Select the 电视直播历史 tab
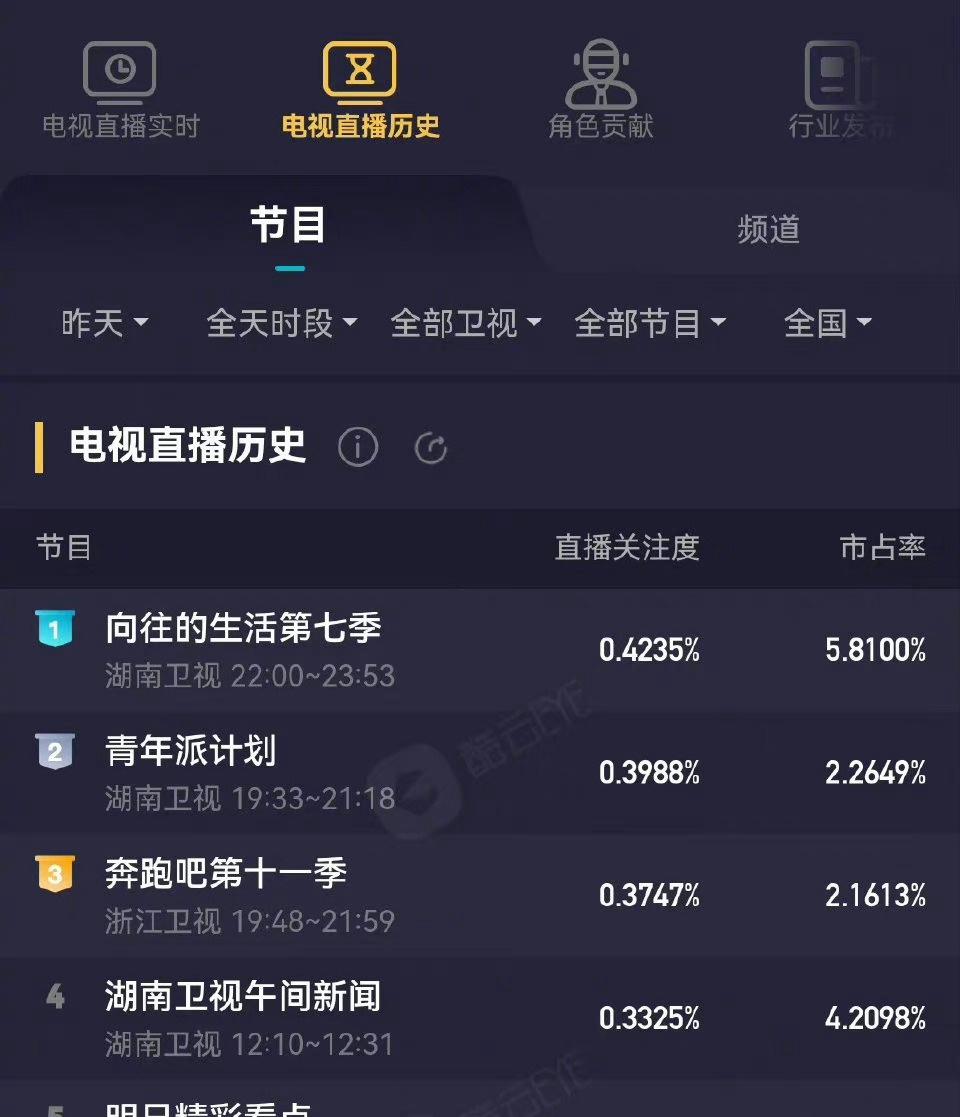The height and width of the screenshot is (1117, 960). click(x=360, y=90)
